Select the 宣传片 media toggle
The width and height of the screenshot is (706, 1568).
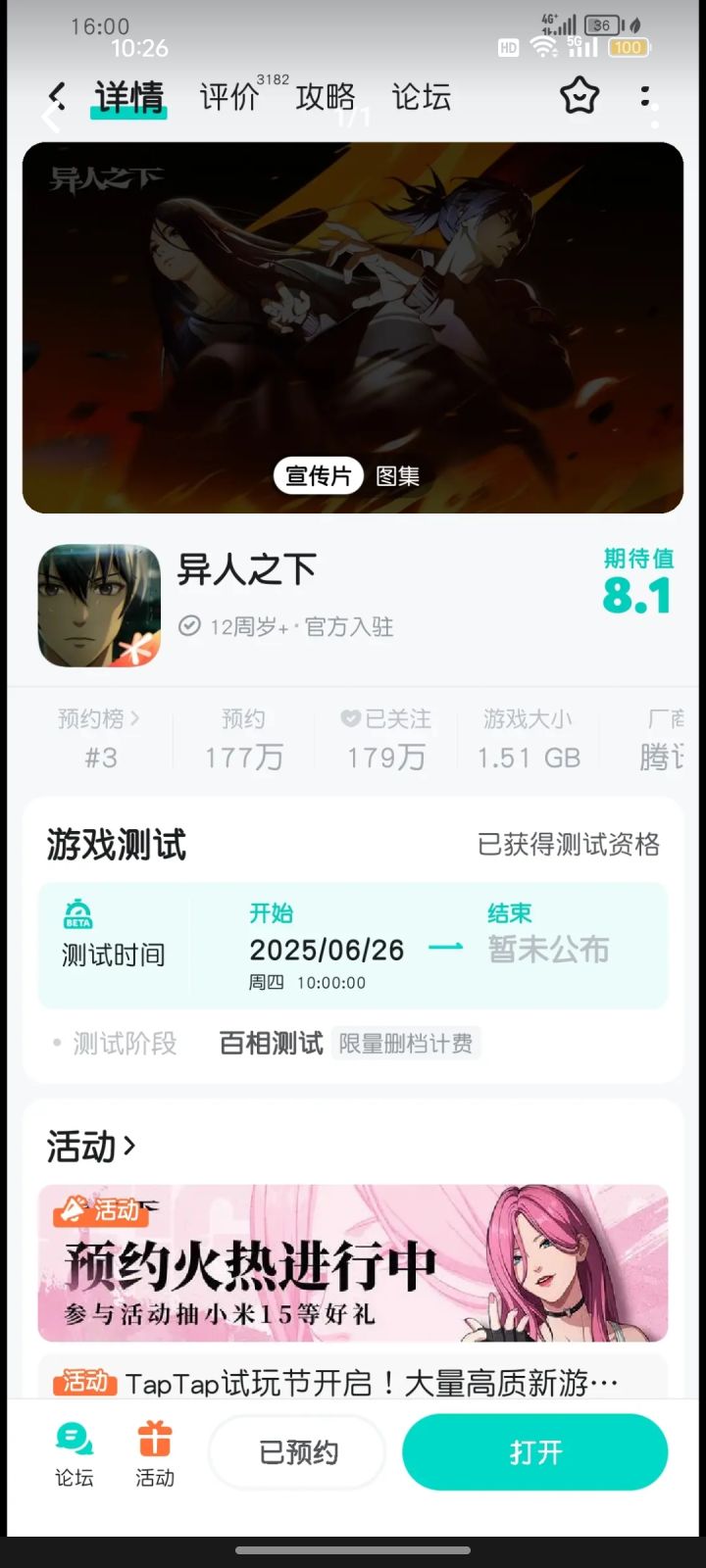[317, 475]
